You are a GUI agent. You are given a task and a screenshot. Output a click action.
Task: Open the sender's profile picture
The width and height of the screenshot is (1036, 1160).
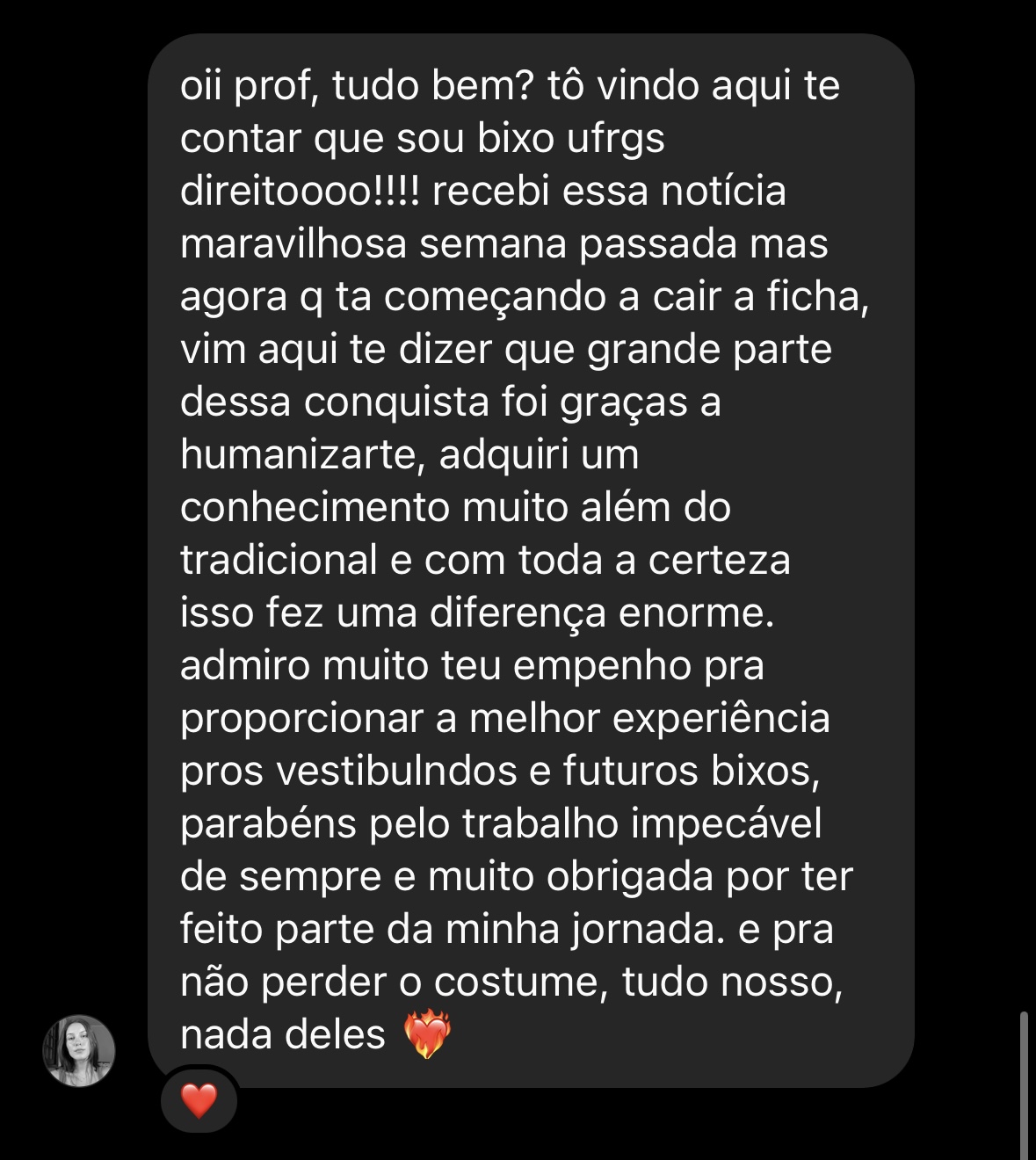[79, 1051]
